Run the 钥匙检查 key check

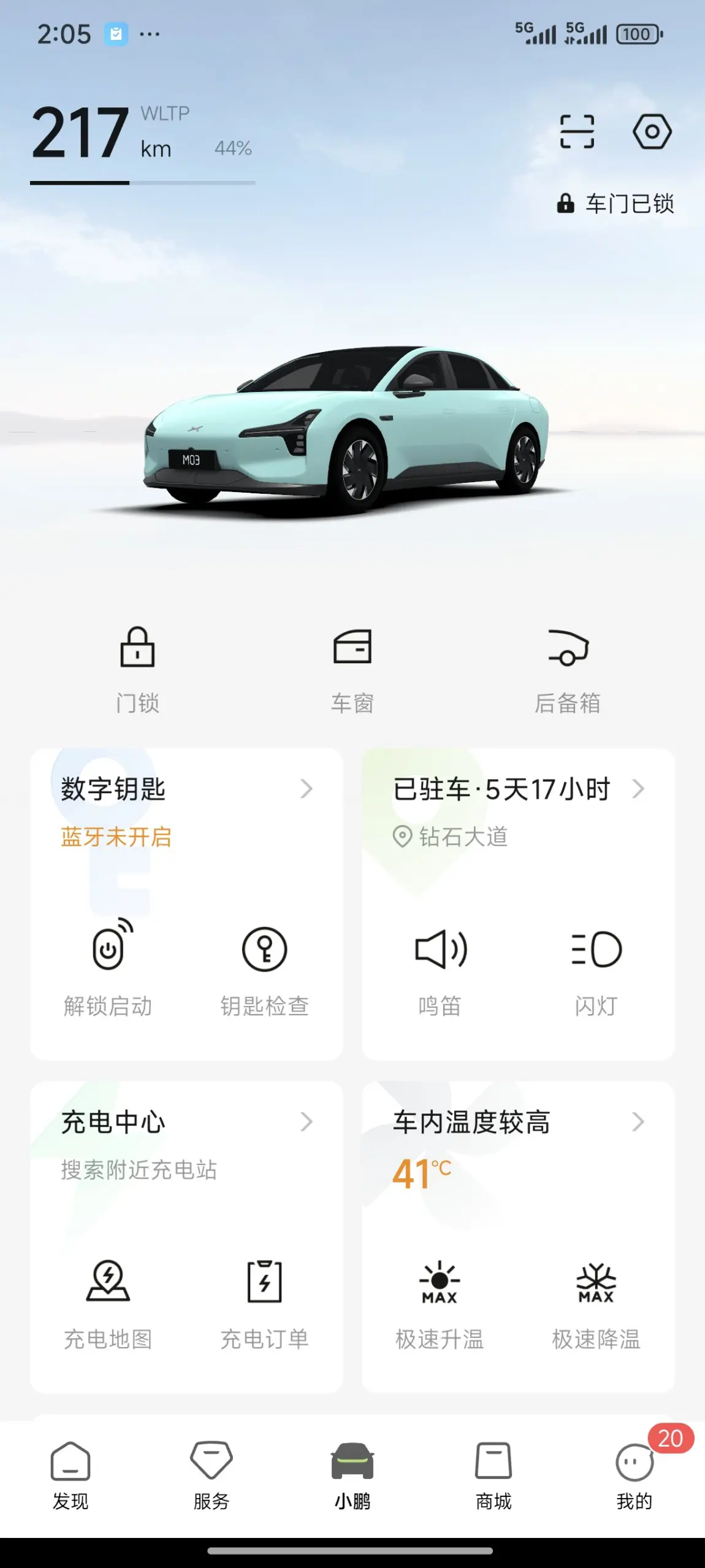point(264,969)
